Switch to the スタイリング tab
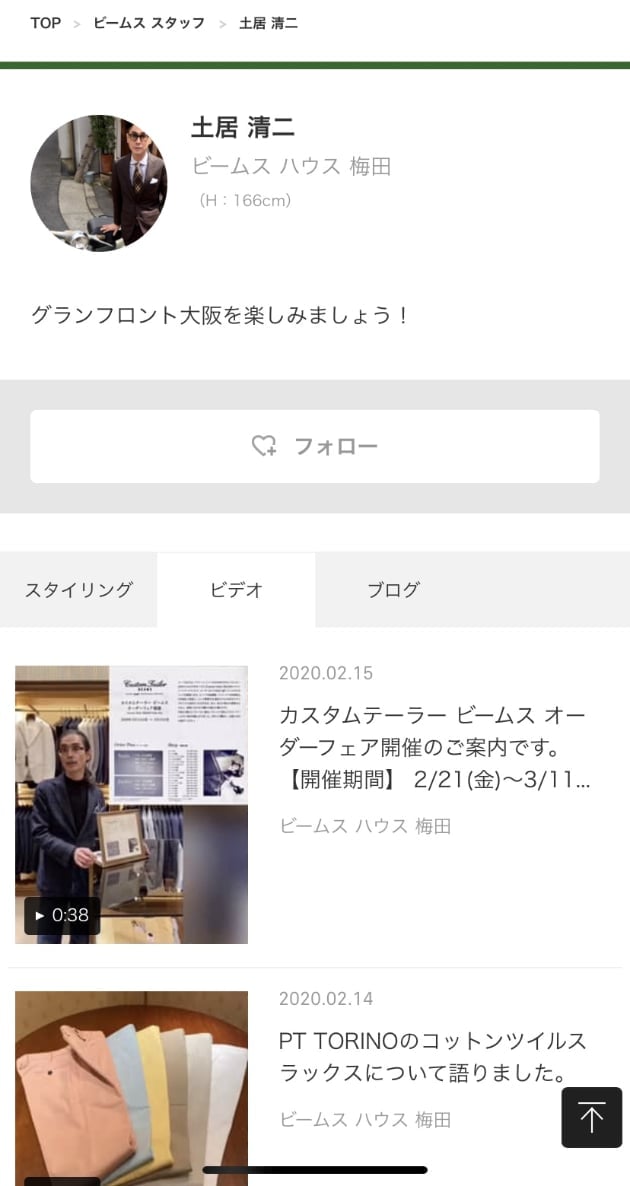 [x=78, y=590]
